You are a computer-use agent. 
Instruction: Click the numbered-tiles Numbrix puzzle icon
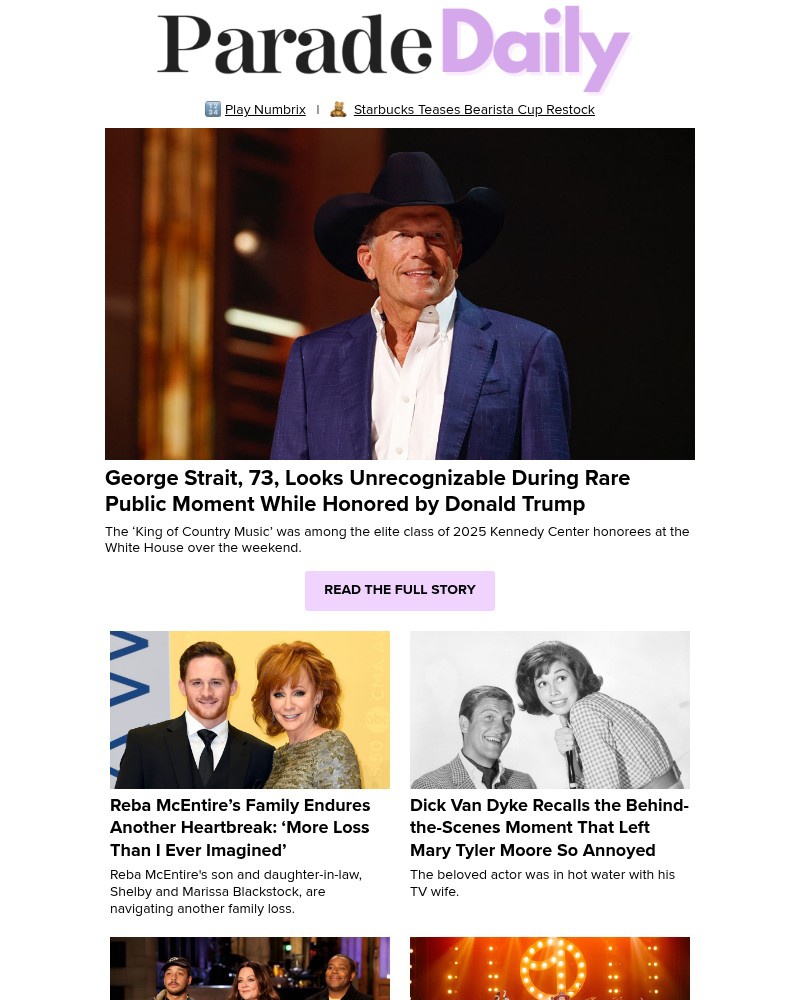coord(213,109)
